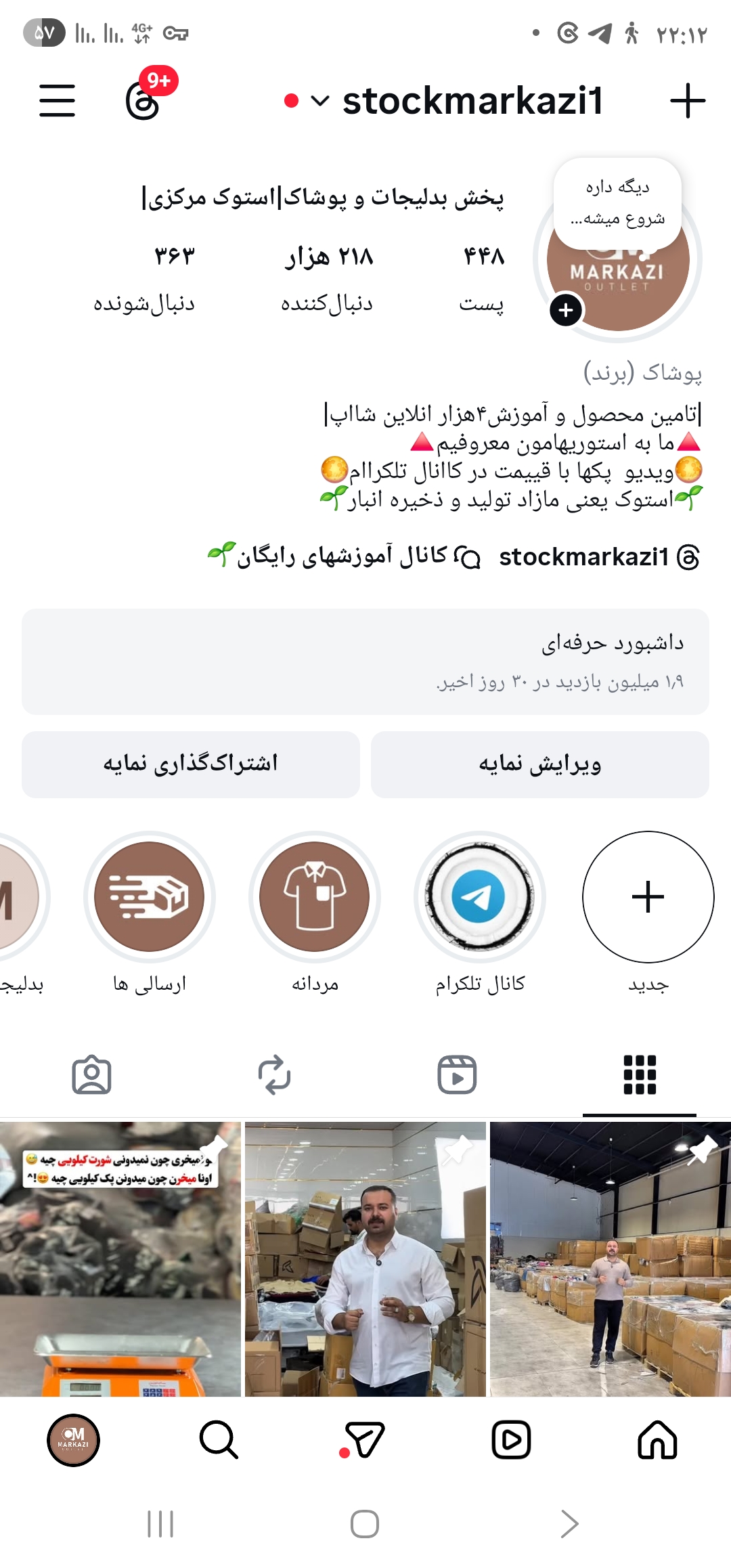Switch to the posts grid tab
The width and height of the screenshot is (731, 1568).
tap(640, 1074)
